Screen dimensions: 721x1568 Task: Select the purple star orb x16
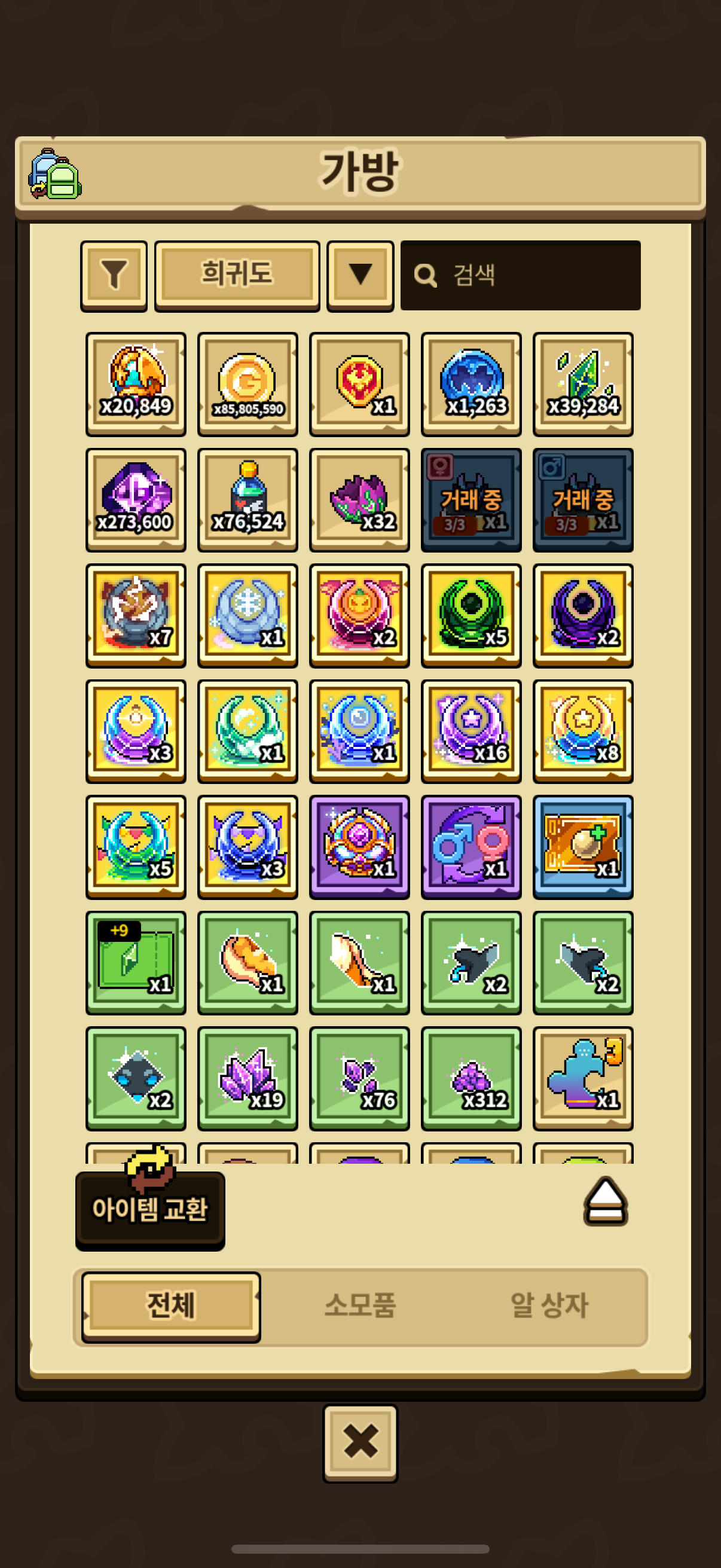(x=471, y=731)
